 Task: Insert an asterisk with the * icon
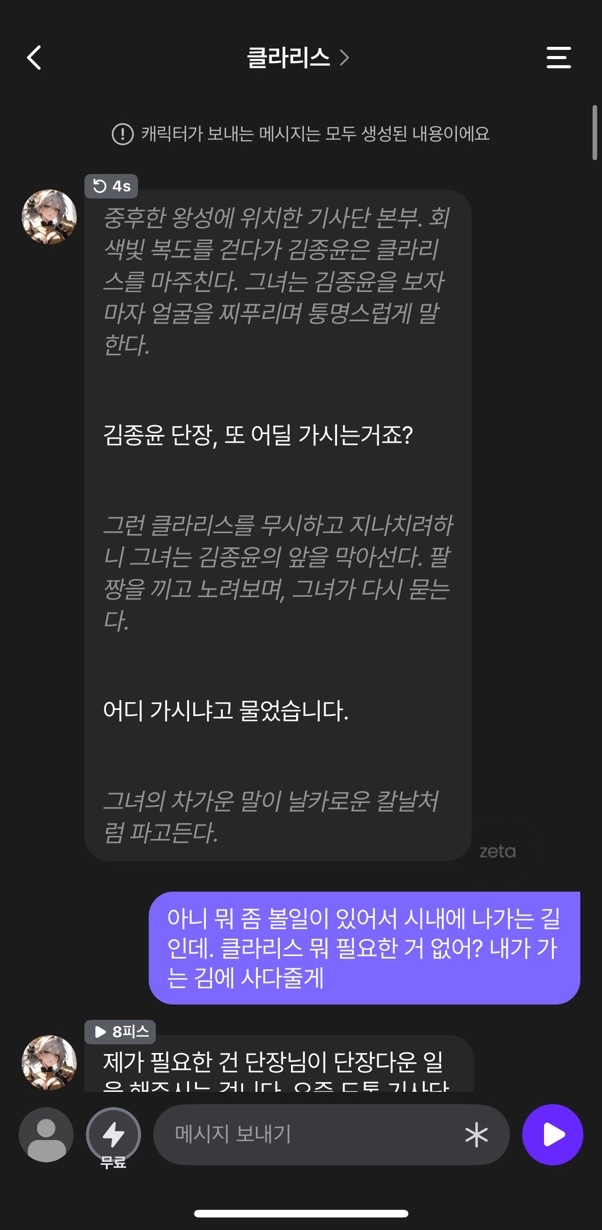click(x=476, y=1135)
